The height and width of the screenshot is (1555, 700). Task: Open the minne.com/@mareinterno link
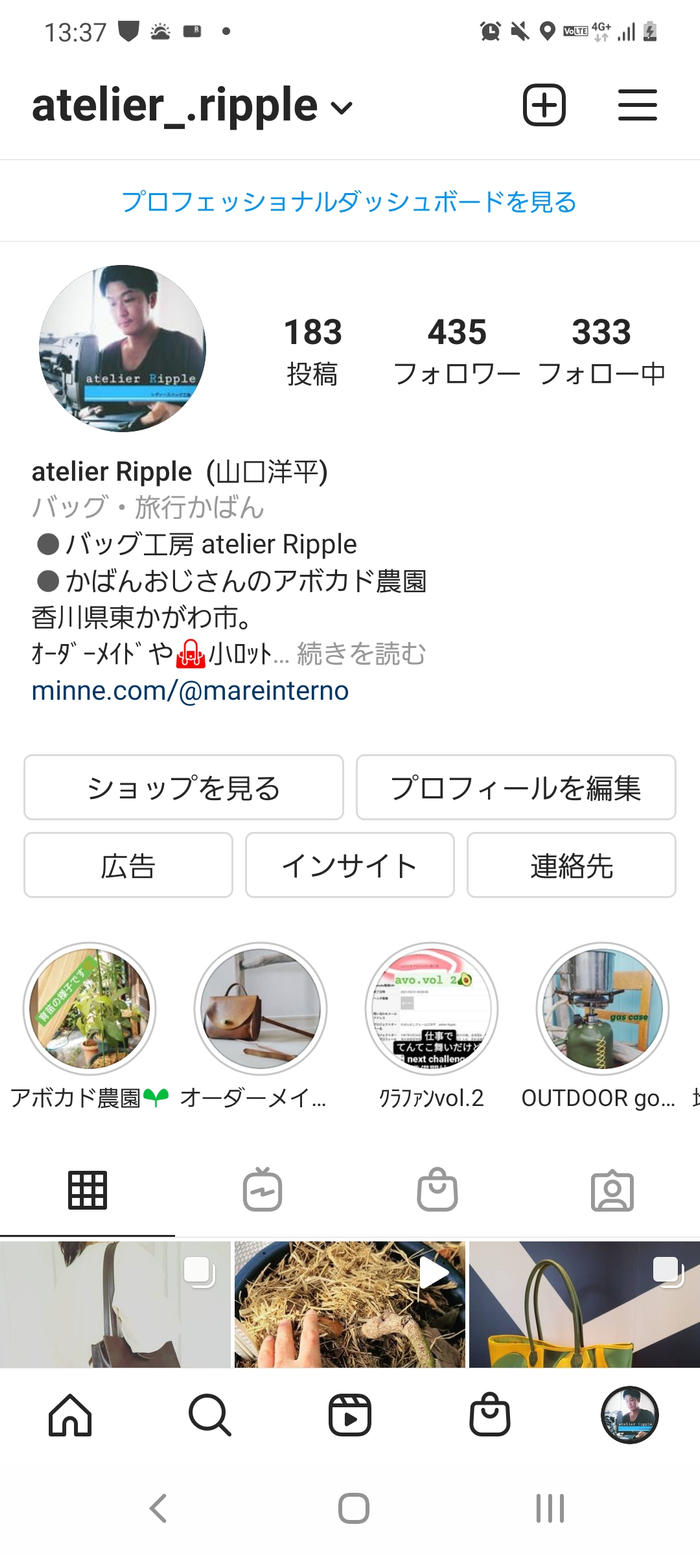[190, 691]
